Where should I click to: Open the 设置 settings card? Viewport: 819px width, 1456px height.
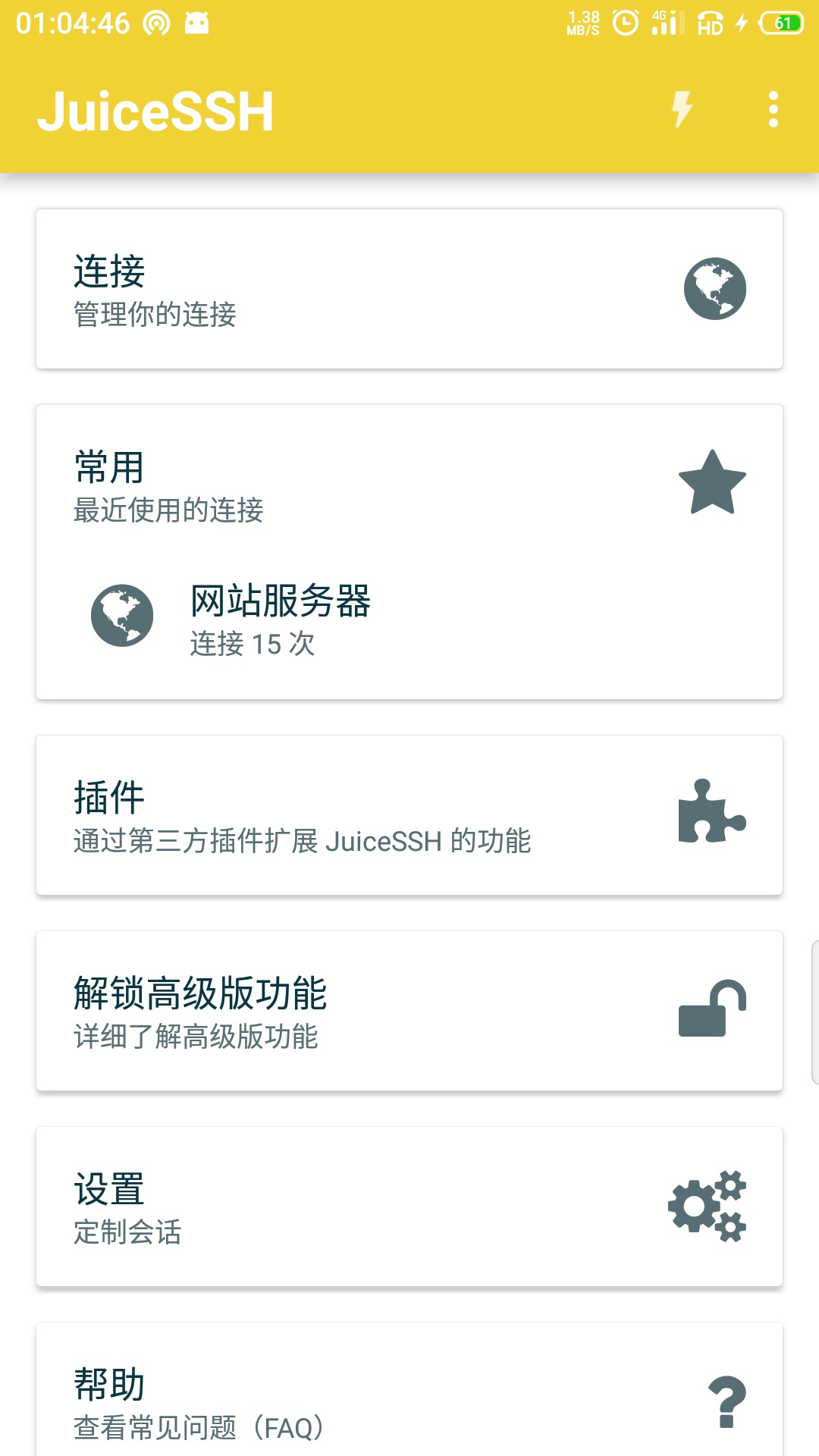409,1207
